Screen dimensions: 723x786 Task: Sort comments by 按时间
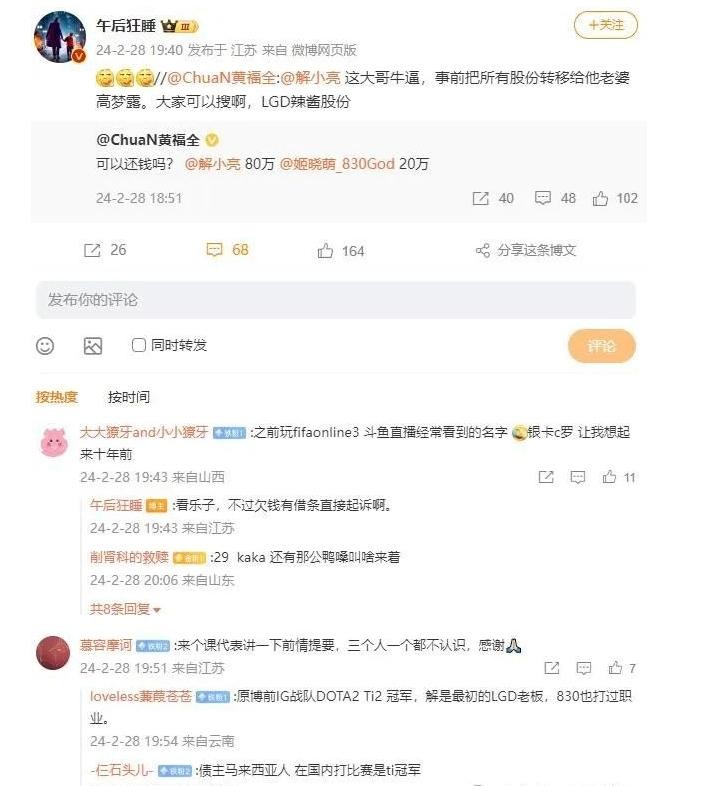click(129, 397)
